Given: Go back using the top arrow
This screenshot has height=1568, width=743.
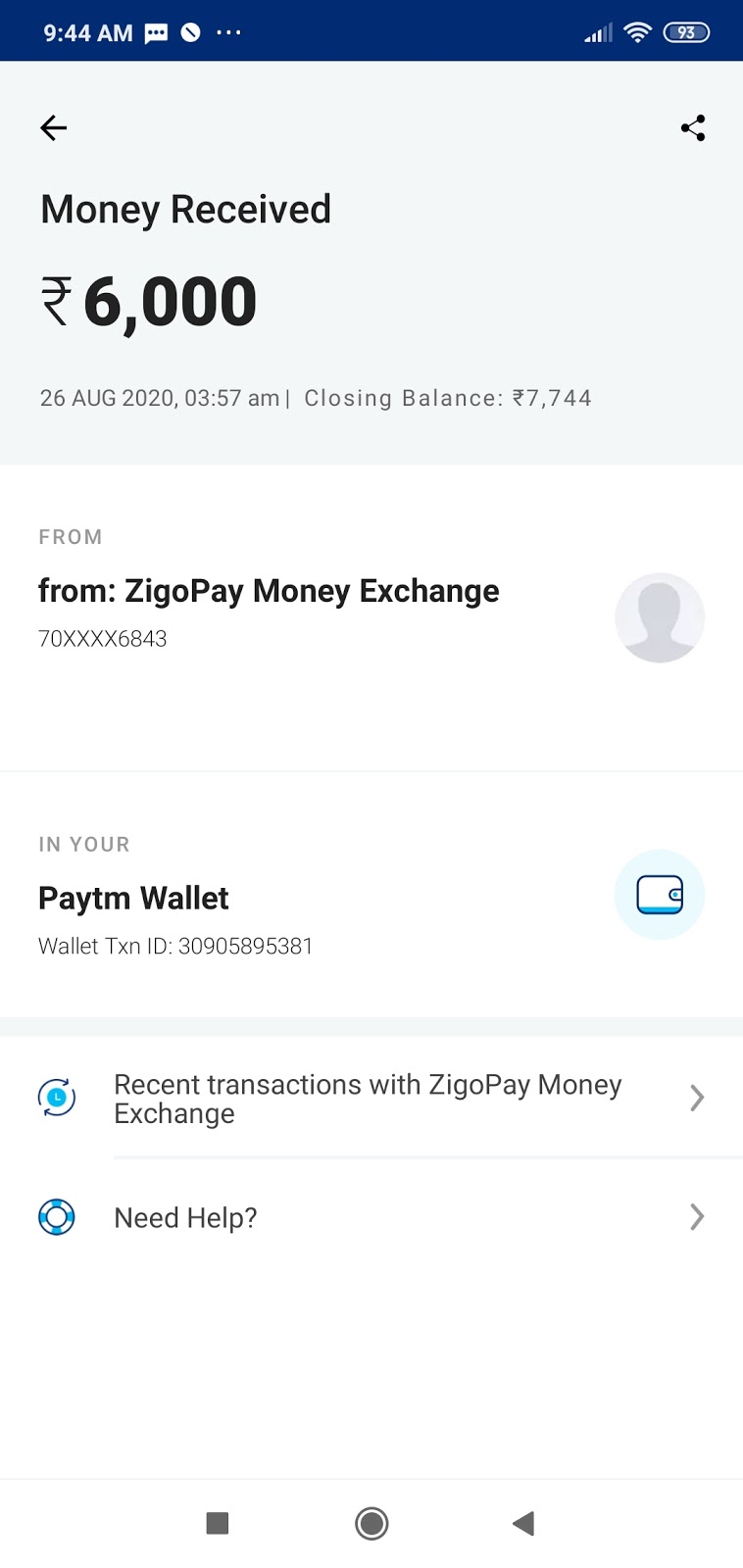Looking at the screenshot, I should [x=54, y=127].
